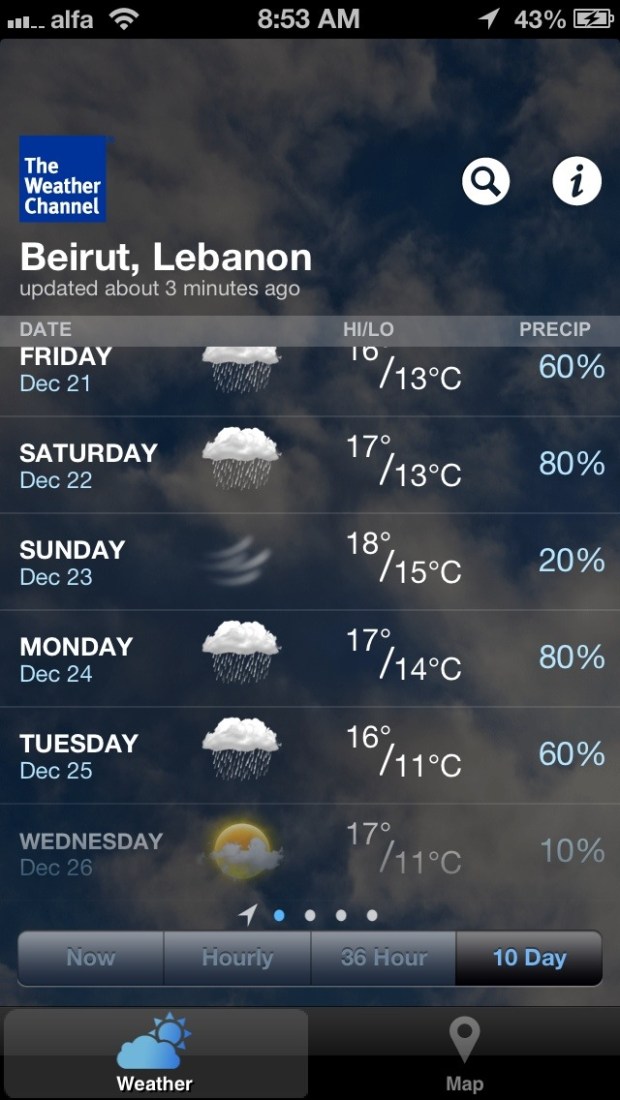Open Wednesday Dec 26 forecast row
This screenshot has width=620, height=1100.
tap(310, 853)
